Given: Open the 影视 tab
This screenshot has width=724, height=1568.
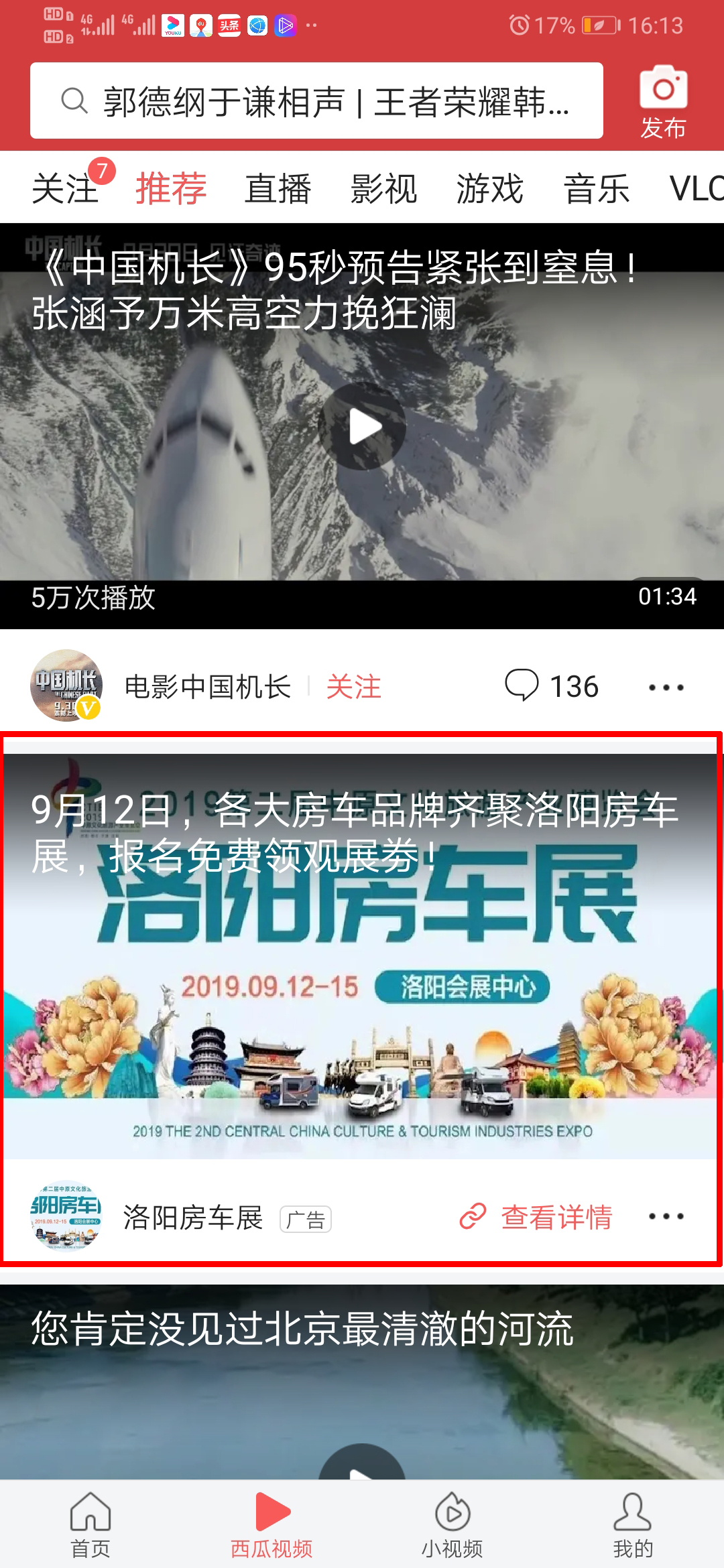Looking at the screenshot, I should point(383,188).
